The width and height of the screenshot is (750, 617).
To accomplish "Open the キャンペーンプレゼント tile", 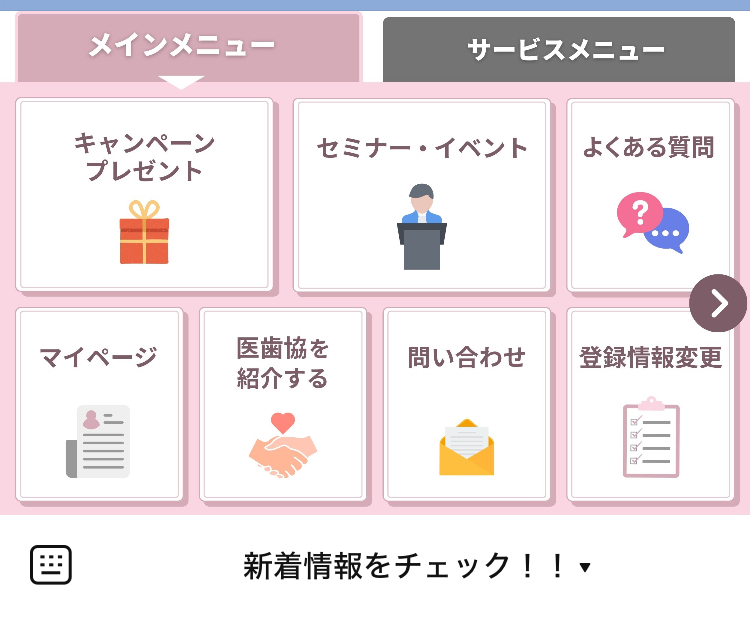I will [x=144, y=195].
